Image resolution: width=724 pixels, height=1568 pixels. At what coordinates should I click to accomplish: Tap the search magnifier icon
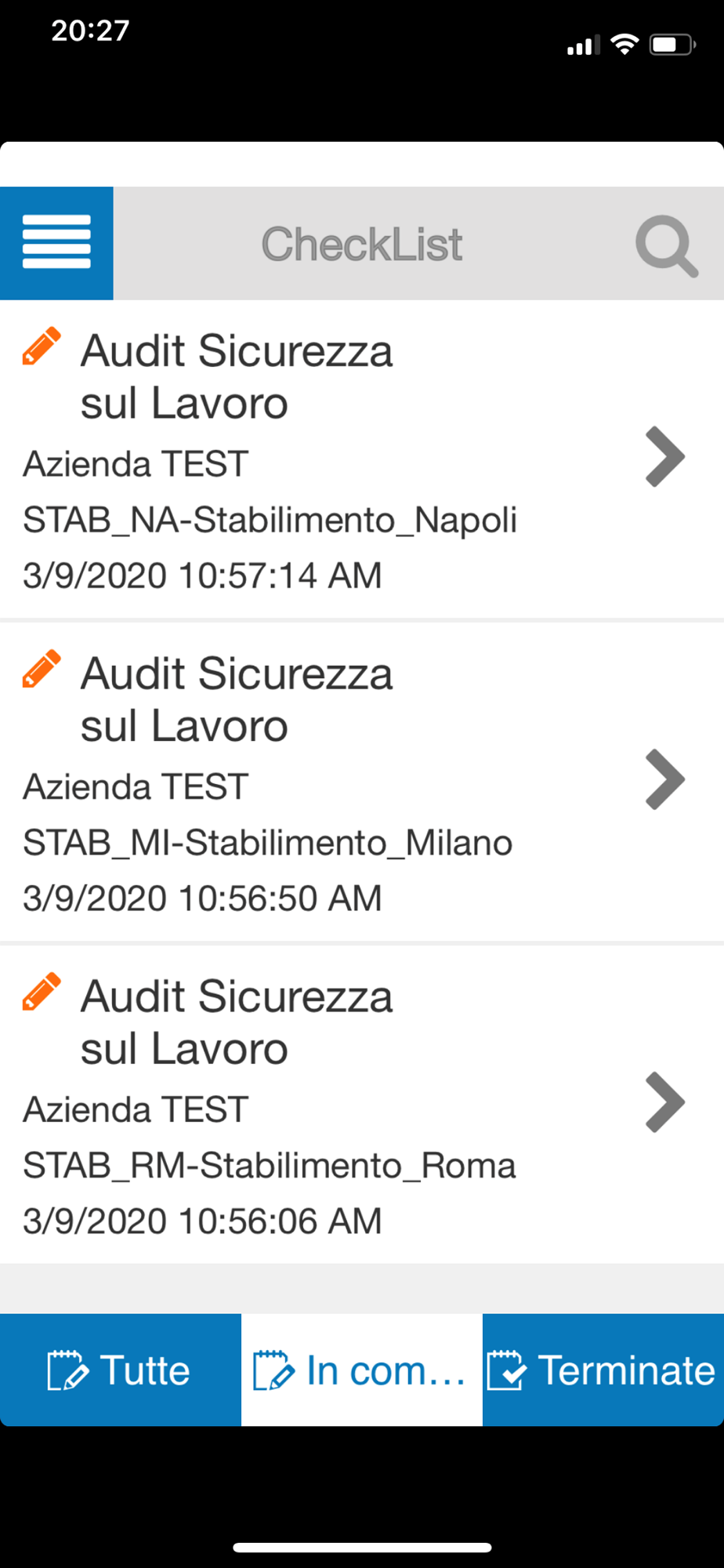666,245
